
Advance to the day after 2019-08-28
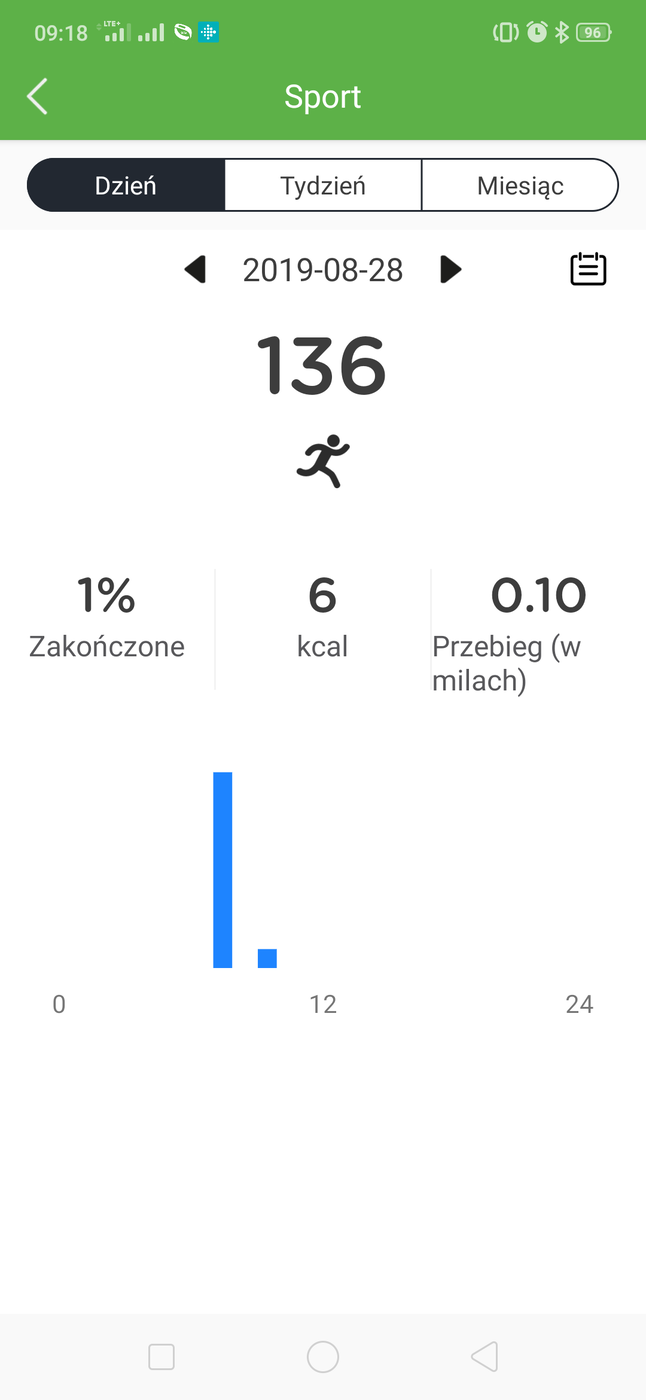tap(451, 269)
